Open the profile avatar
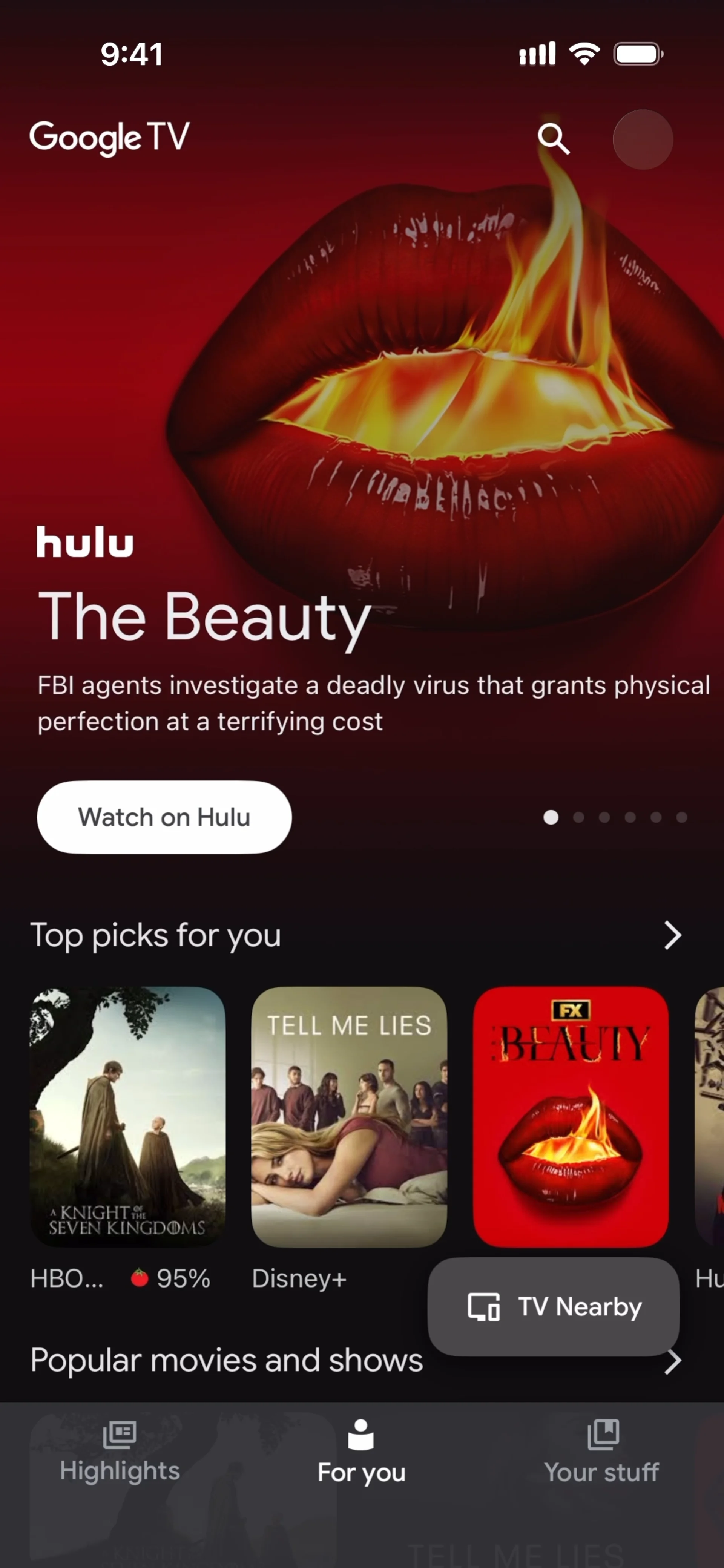Viewport: 724px width, 1568px height. click(643, 139)
